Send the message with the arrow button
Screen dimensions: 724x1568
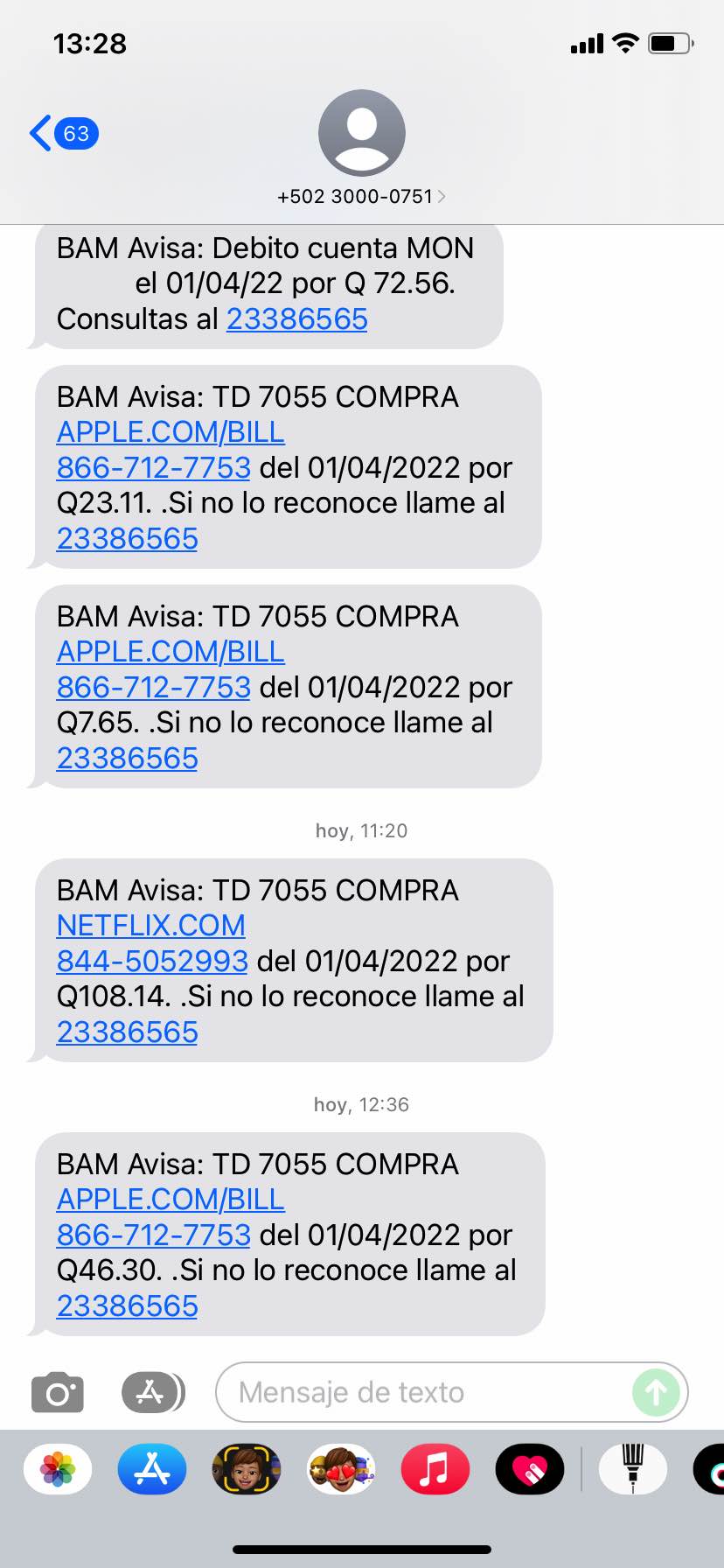(x=656, y=1392)
